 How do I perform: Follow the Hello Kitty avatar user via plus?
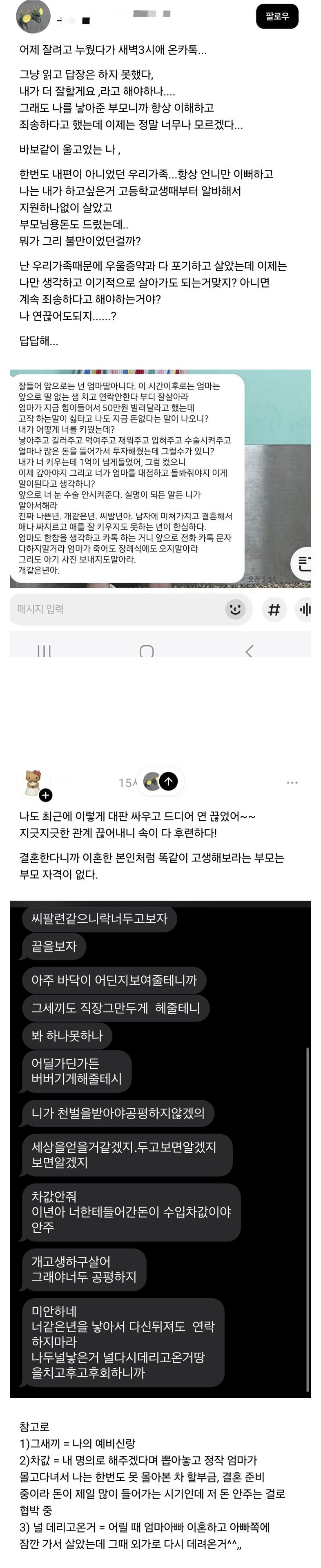(46, 795)
